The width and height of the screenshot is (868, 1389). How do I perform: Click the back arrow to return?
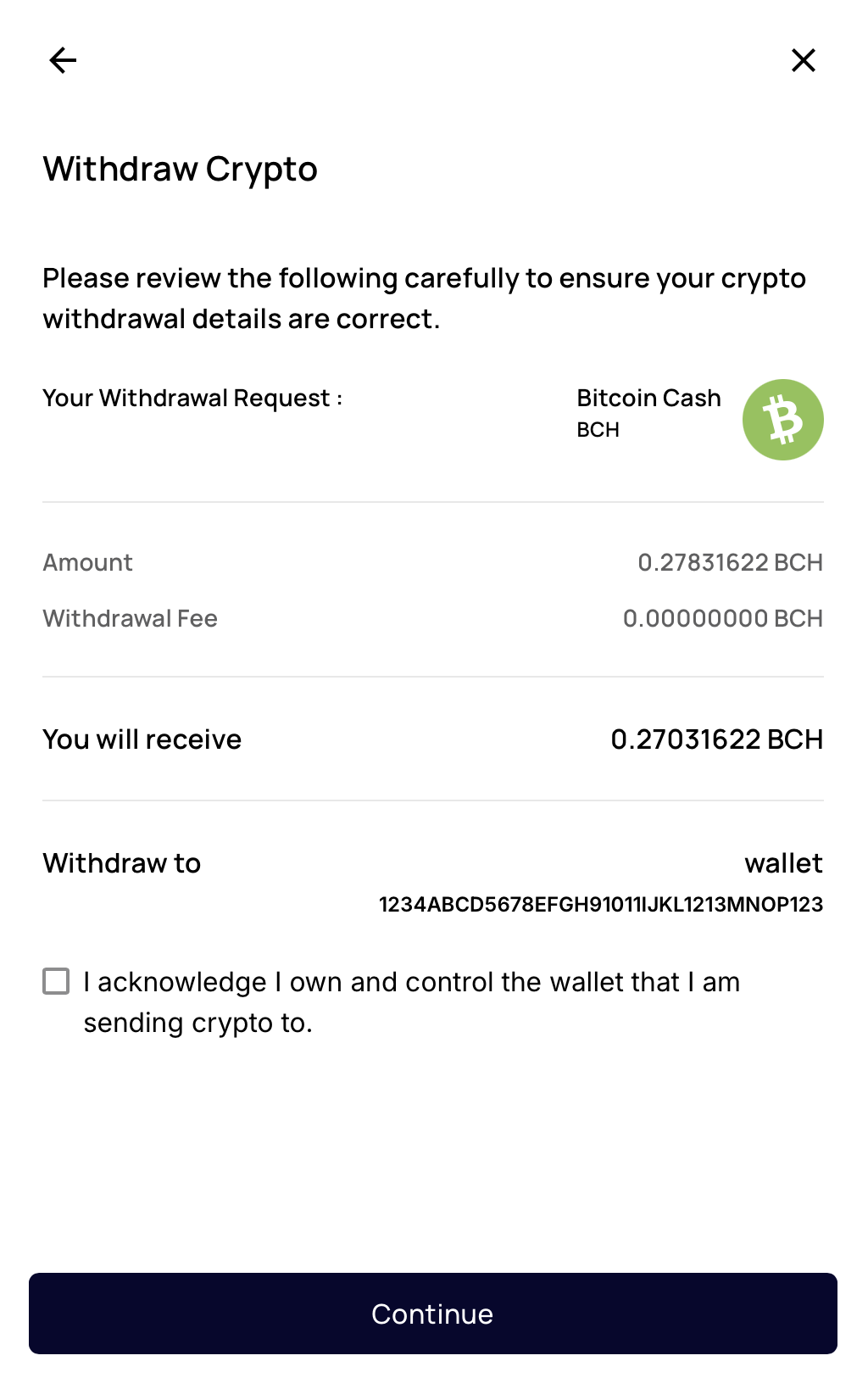pyautogui.click(x=62, y=59)
